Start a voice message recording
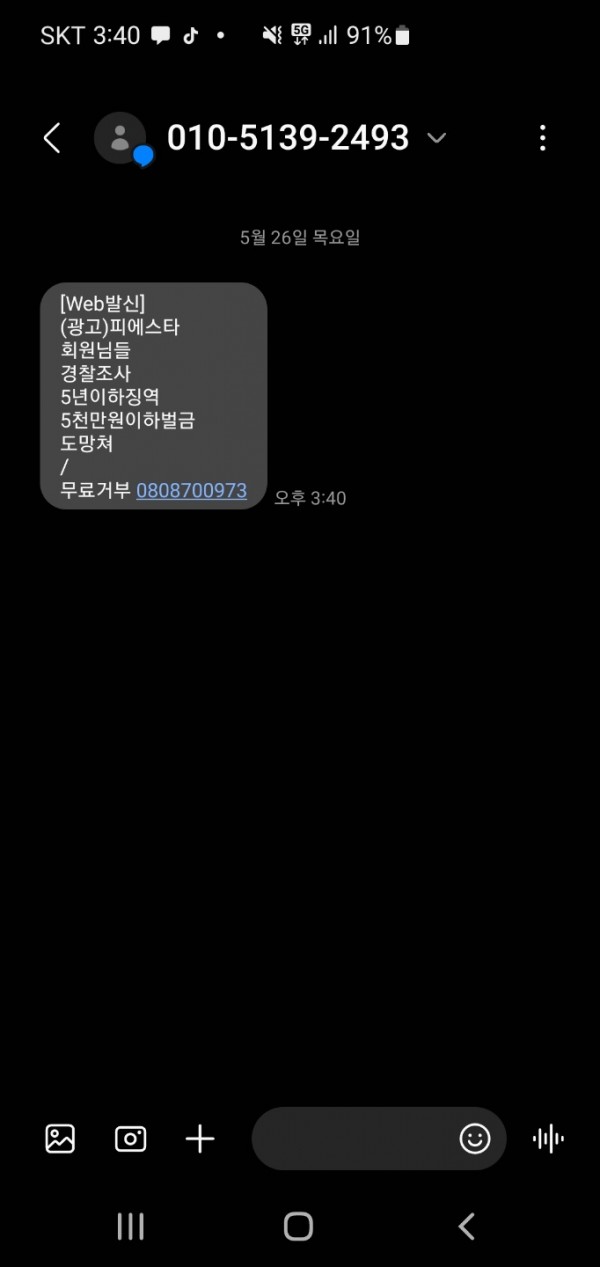 point(548,1138)
